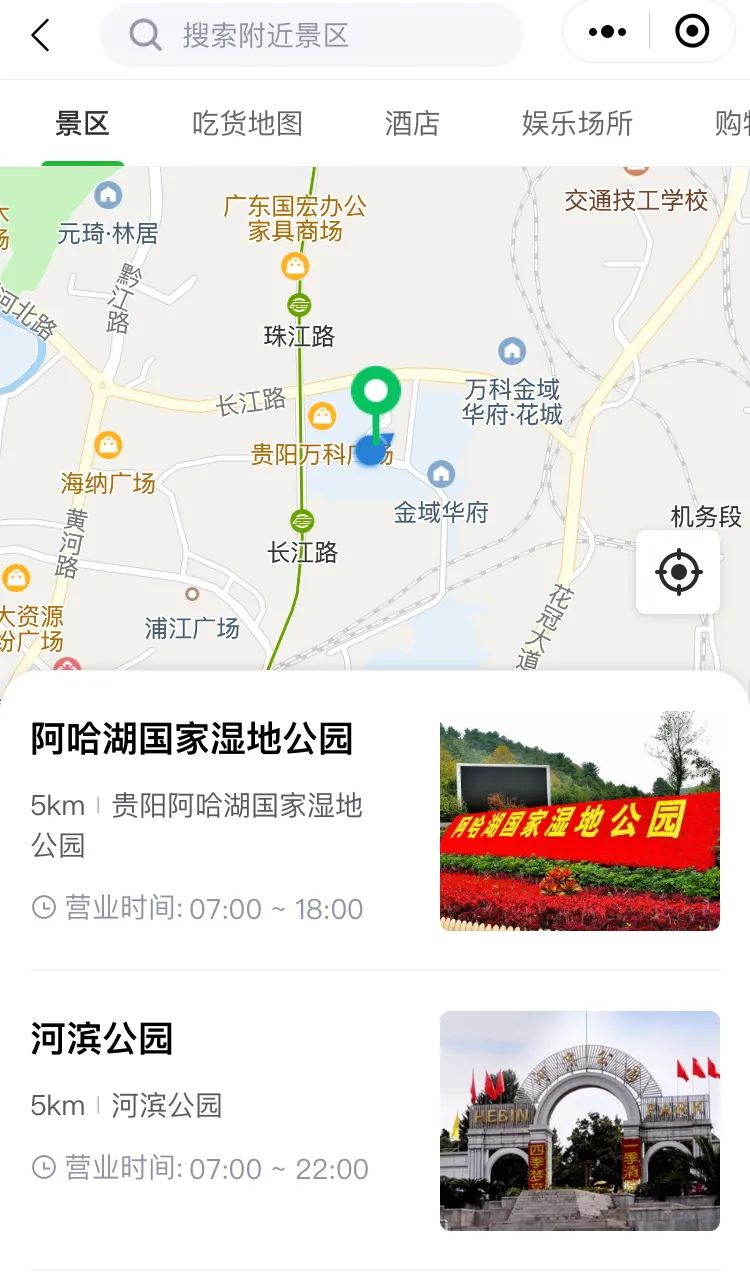
Task: Close the mini-program with the circle button
Action: coord(692,33)
